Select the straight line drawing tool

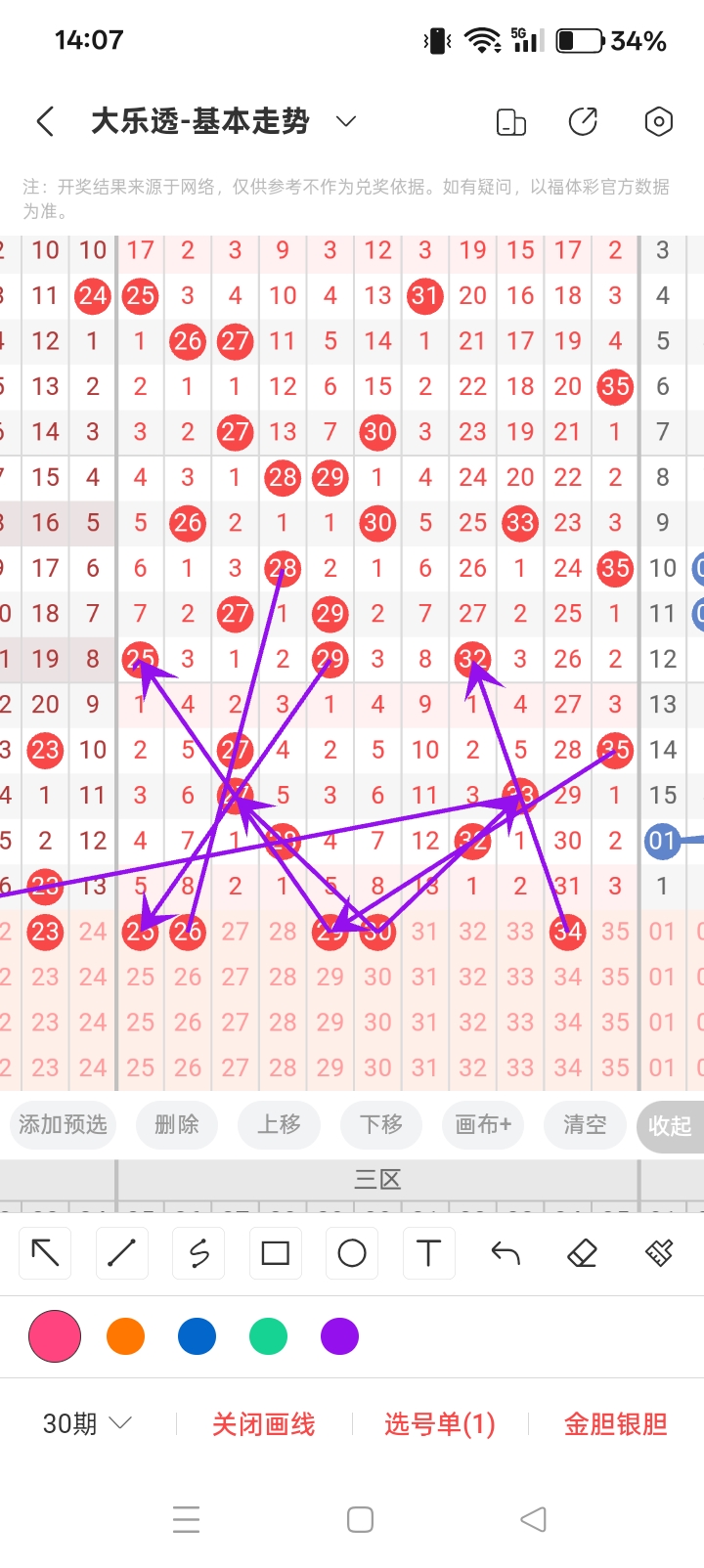pos(122,1253)
